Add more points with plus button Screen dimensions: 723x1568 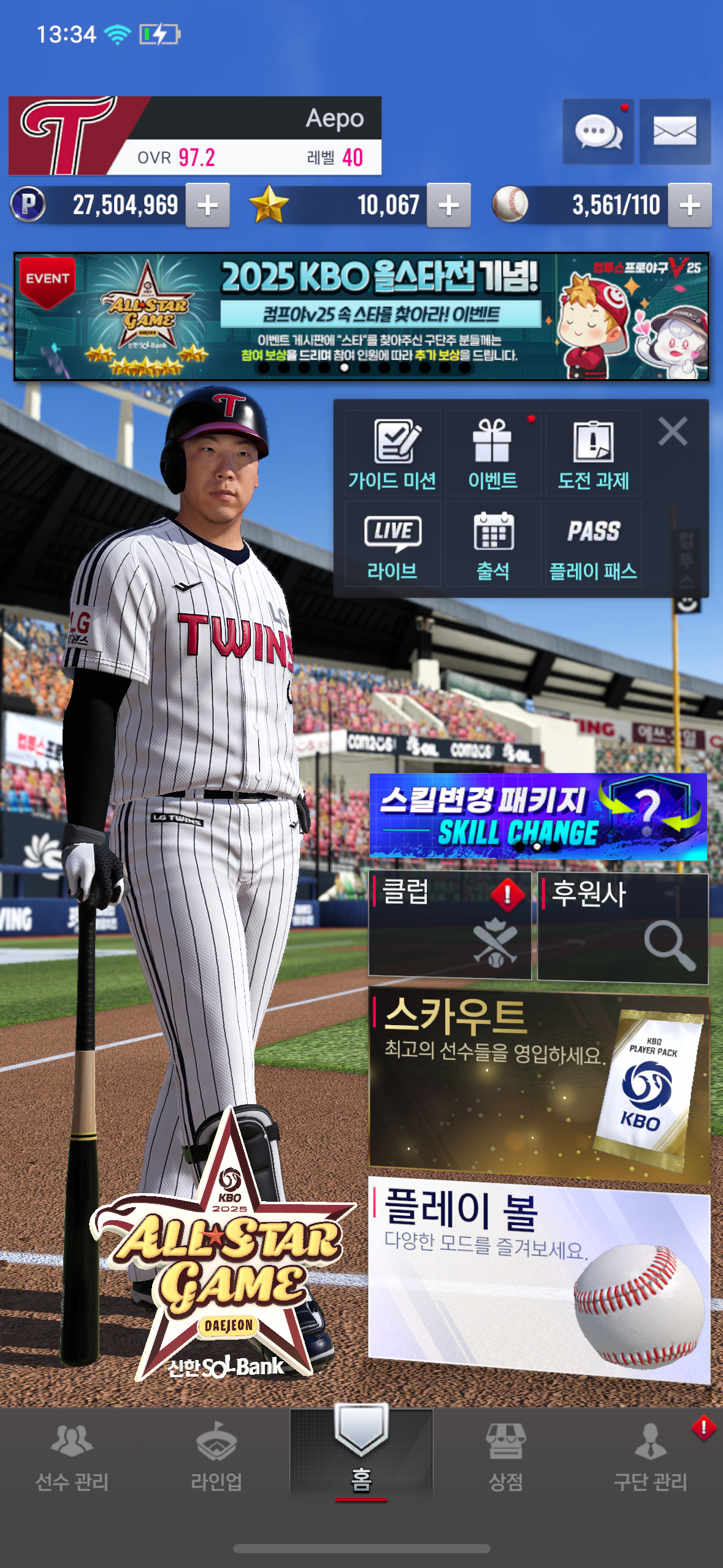tap(208, 205)
